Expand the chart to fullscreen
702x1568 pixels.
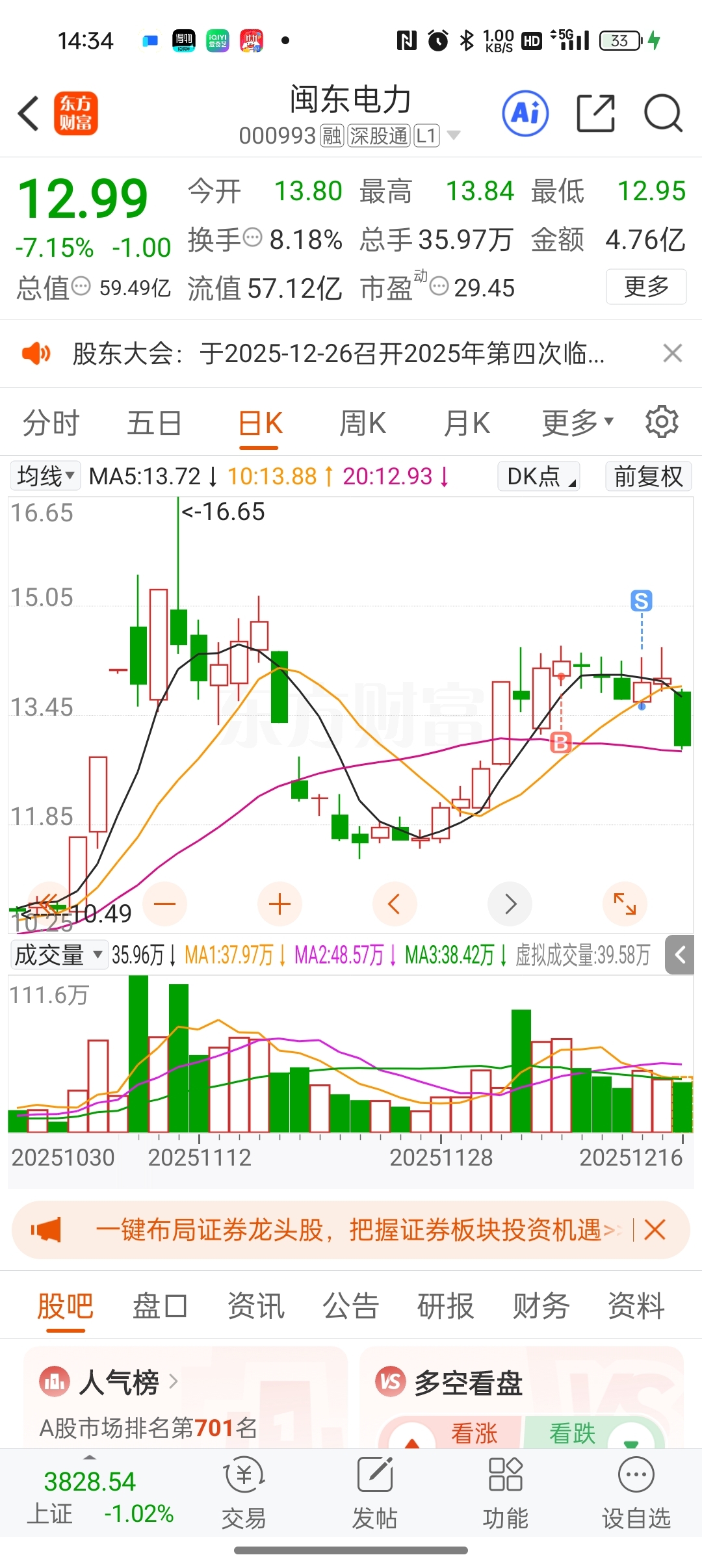[x=625, y=904]
